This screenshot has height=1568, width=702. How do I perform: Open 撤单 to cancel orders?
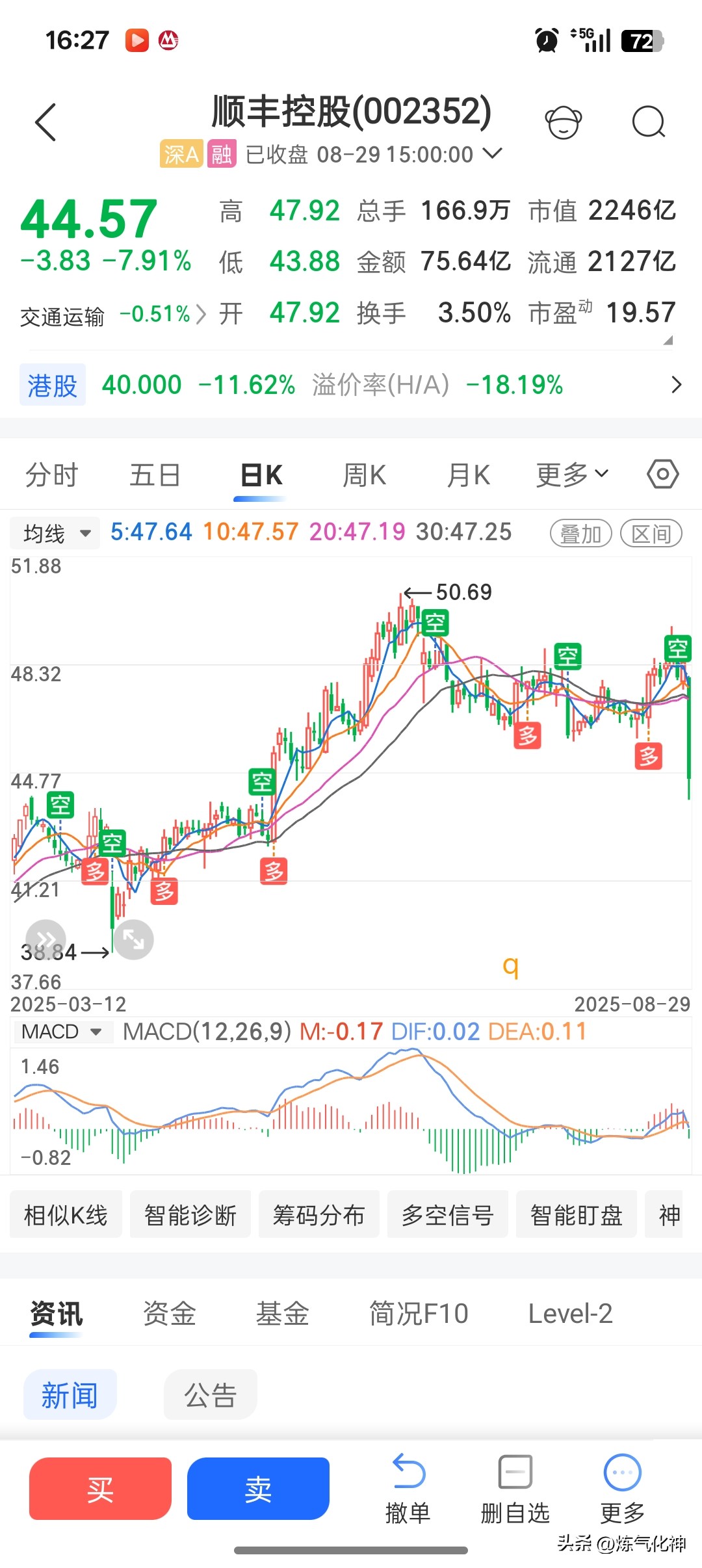pyautogui.click(x=408, y=1489)
